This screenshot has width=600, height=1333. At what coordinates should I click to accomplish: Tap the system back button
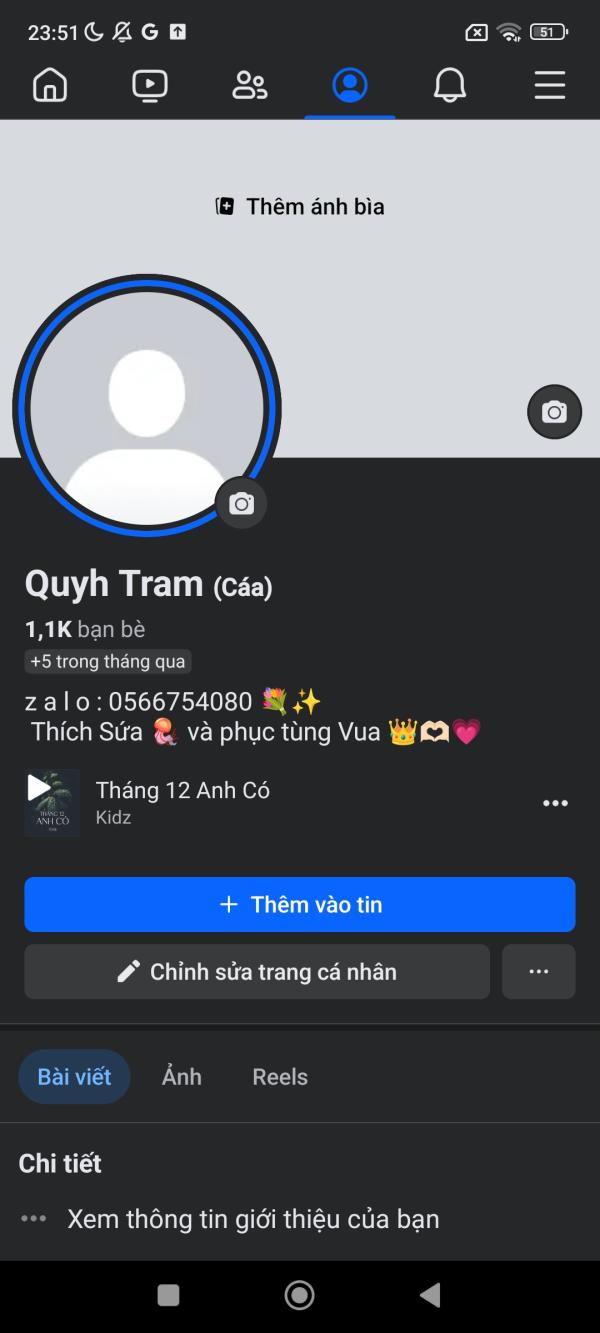tap(430, 1296)
